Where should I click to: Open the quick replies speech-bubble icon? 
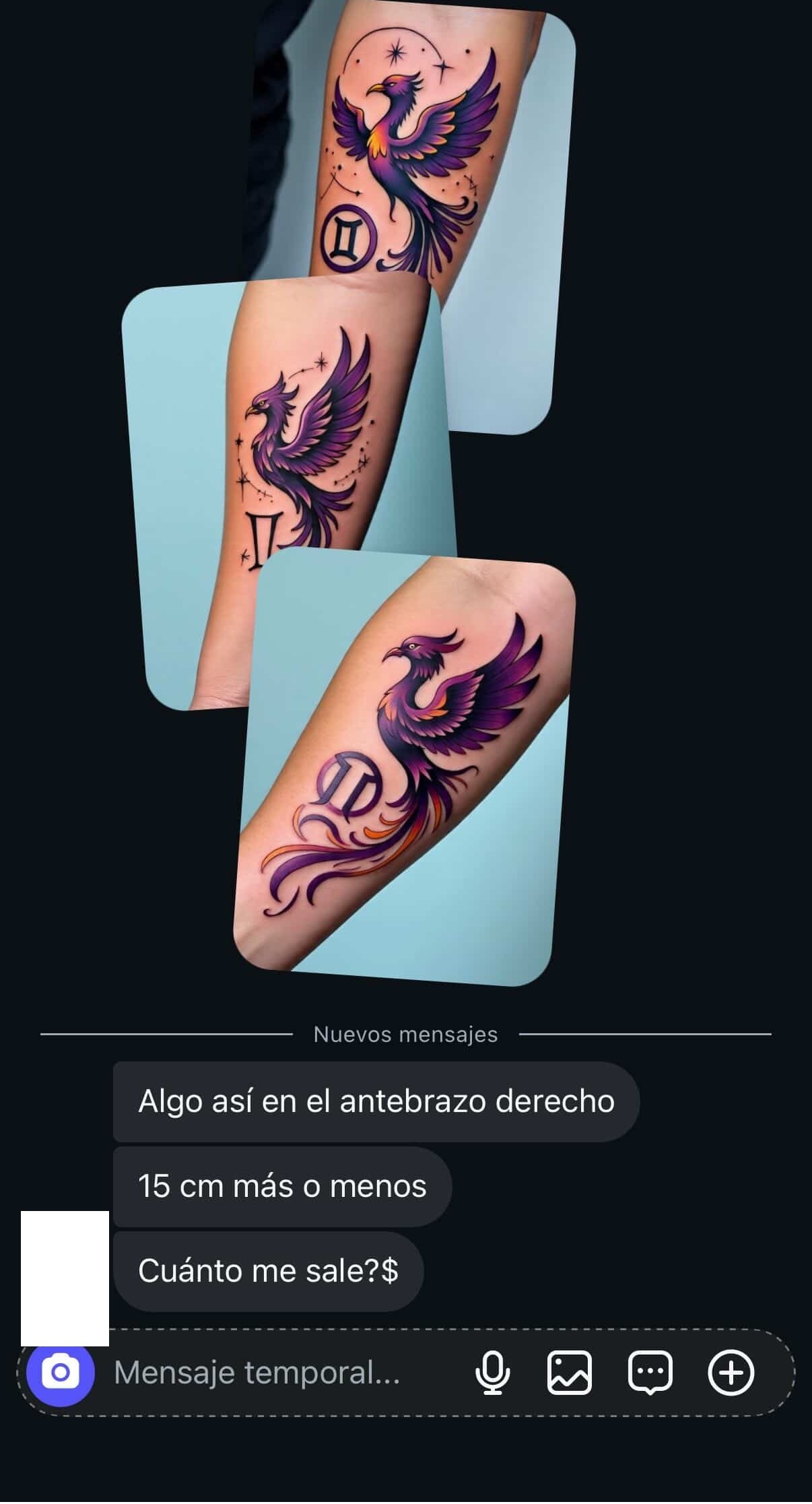[x=650, y=1373]
